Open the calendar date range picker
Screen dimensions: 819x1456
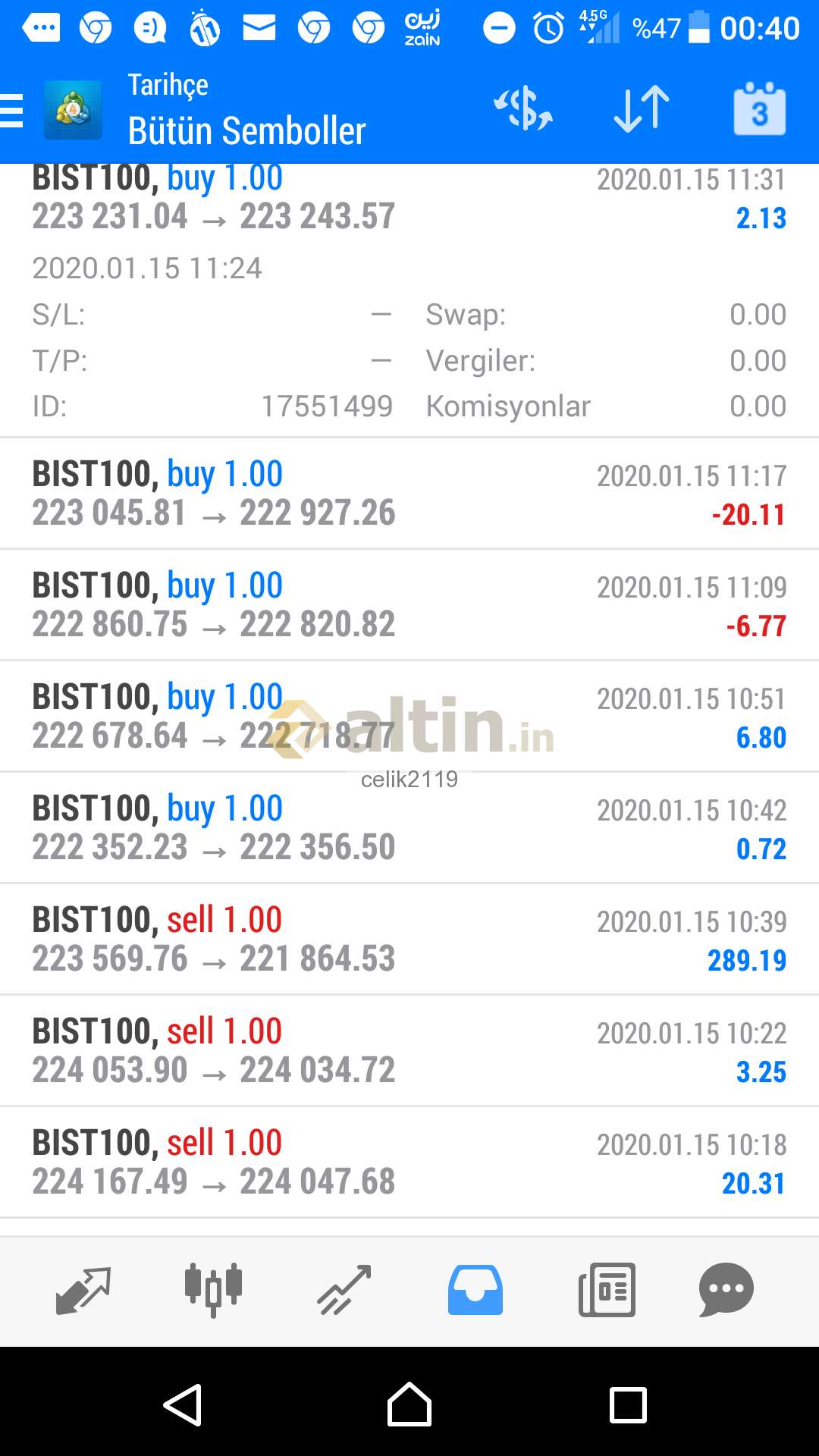tap(759, 108)
